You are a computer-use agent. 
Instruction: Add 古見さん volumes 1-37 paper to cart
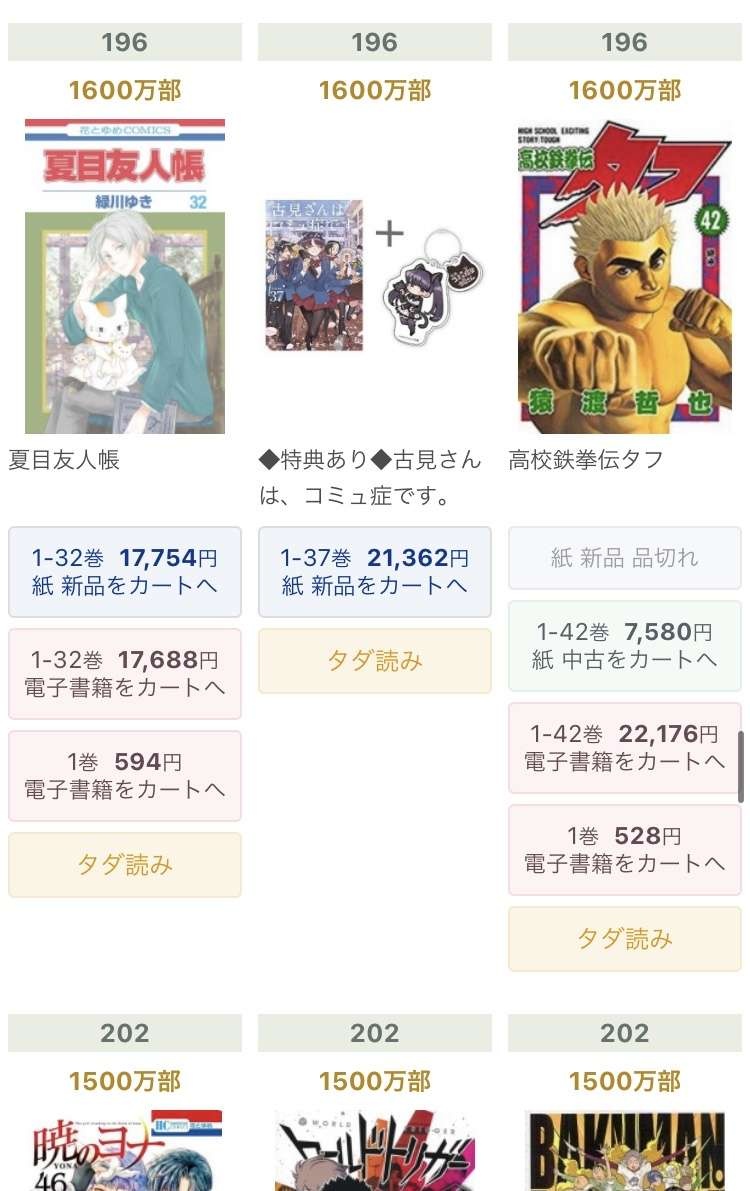(375, 572)
